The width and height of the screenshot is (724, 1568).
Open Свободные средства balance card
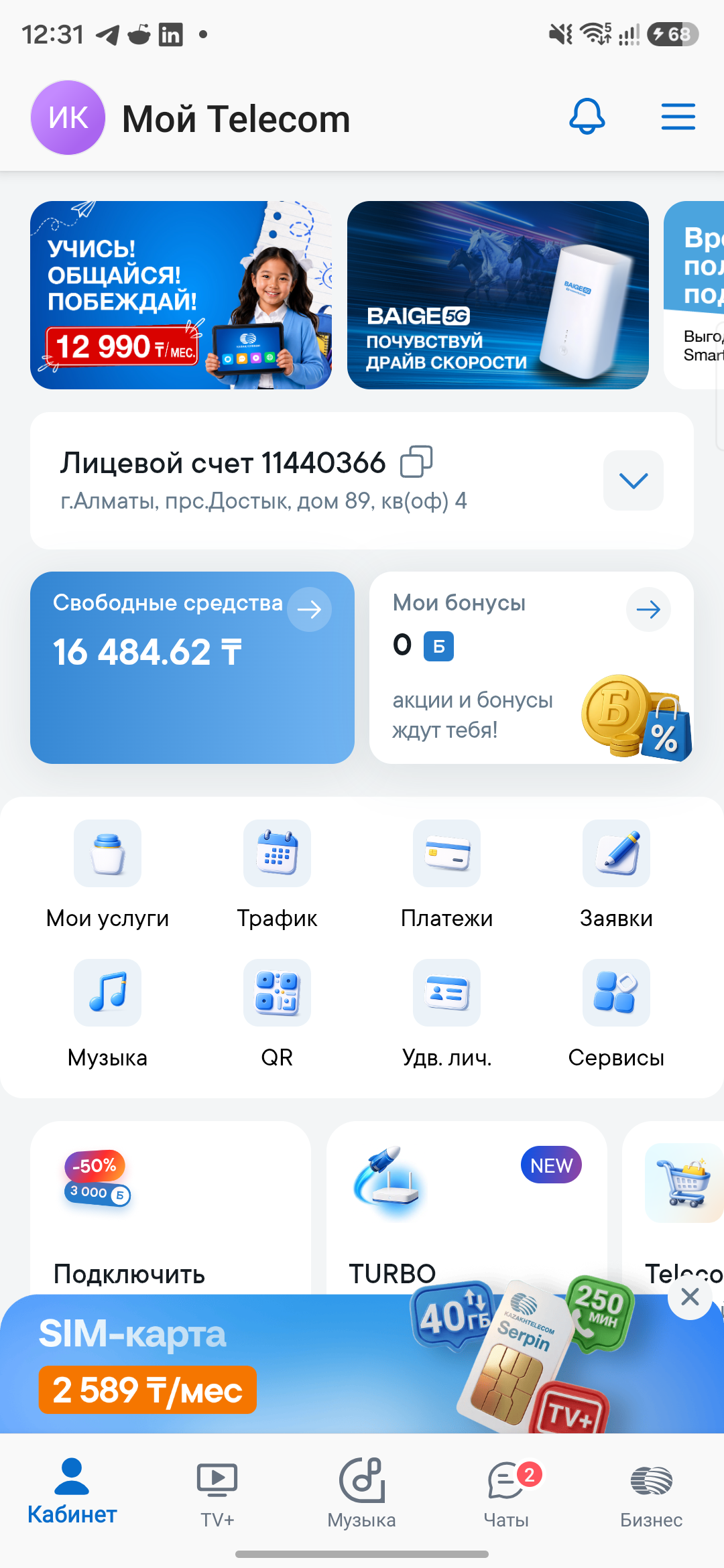coord(192,667)
